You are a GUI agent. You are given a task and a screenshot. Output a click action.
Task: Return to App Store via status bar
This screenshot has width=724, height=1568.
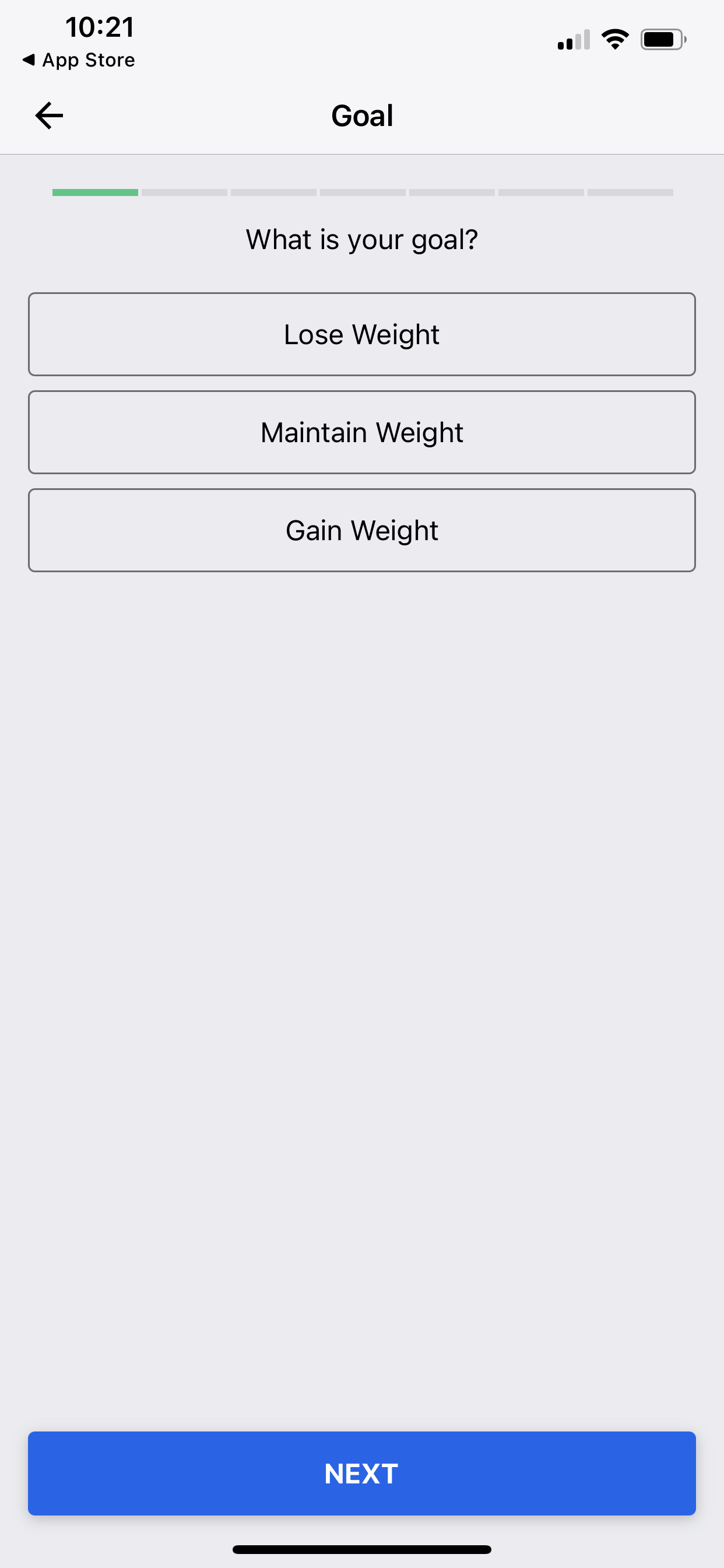(x=79, y=60)
